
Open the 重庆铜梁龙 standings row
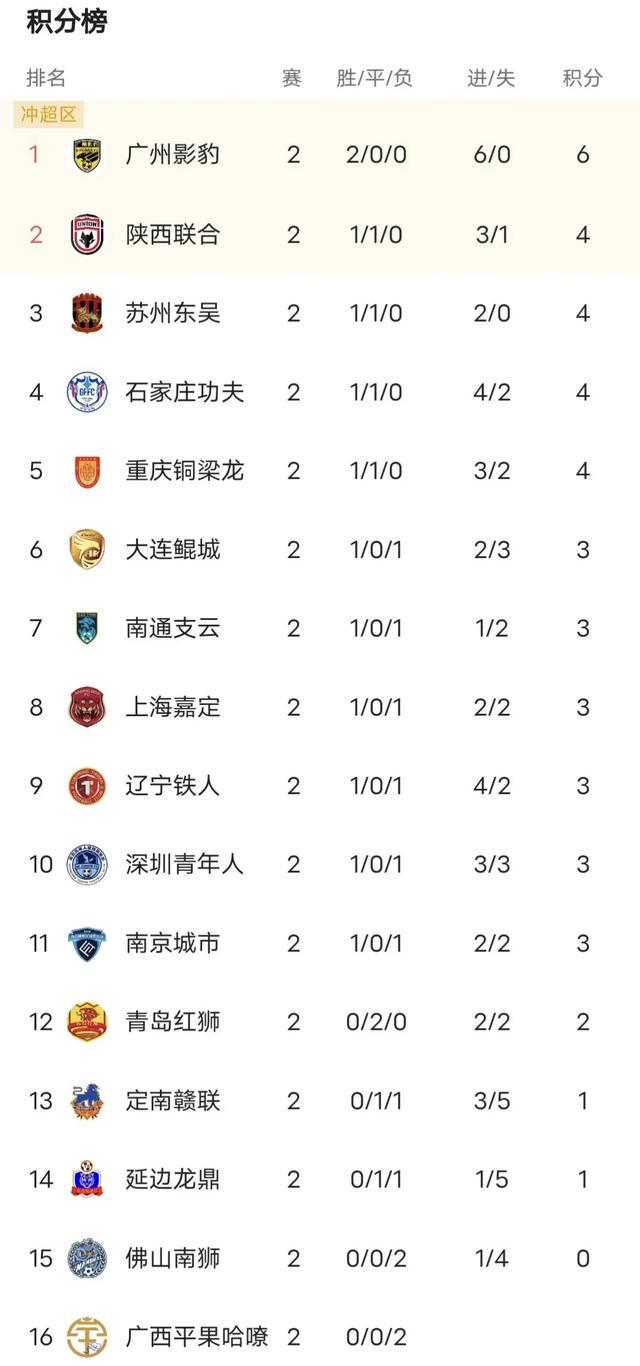point(320,471)
